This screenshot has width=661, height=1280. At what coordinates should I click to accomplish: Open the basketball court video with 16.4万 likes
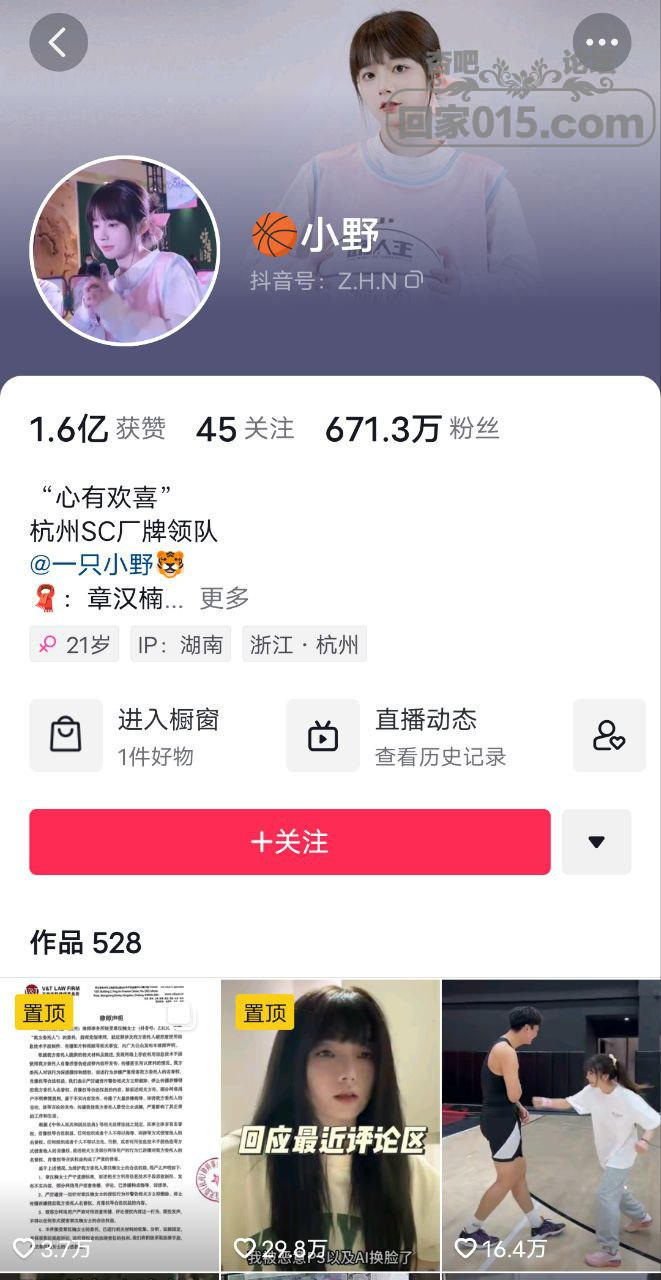pyautogui.click(x=551, y=1120)
